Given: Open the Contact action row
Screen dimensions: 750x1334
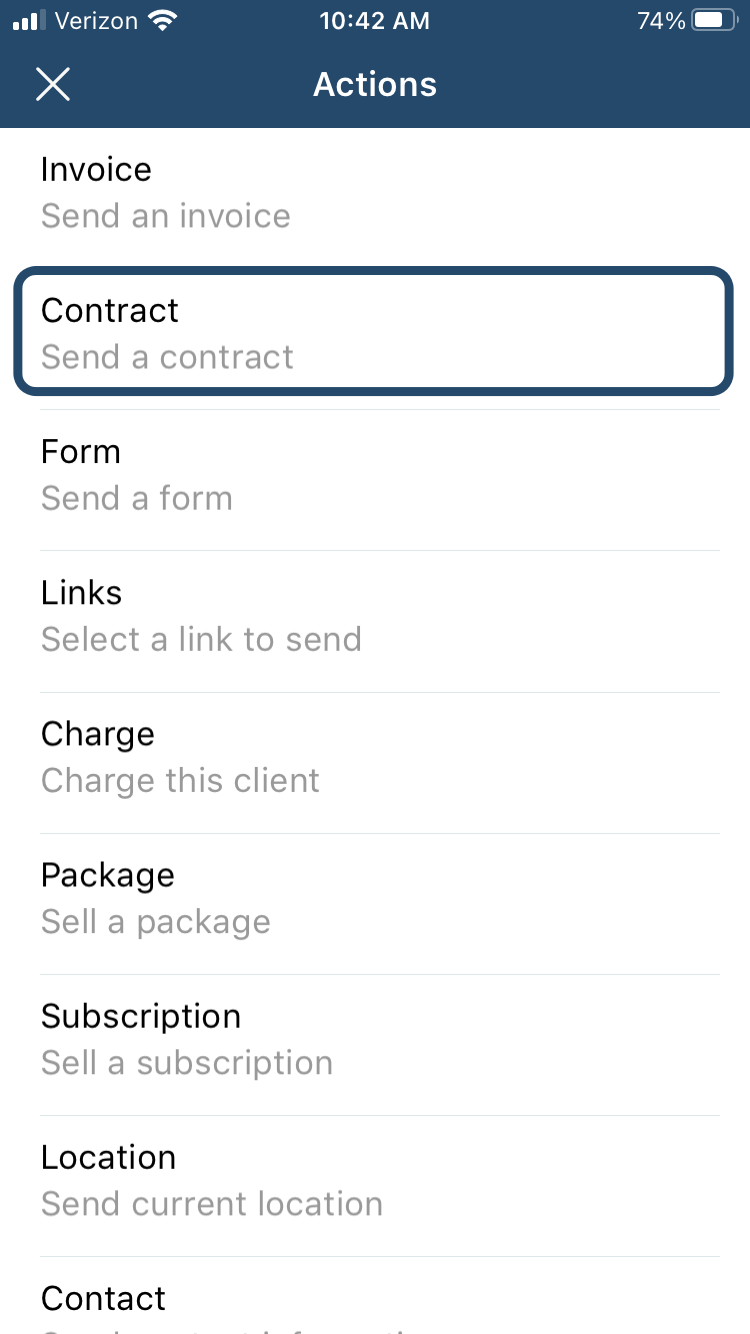Looking at the screenshot, I should tap(375, 1296).
